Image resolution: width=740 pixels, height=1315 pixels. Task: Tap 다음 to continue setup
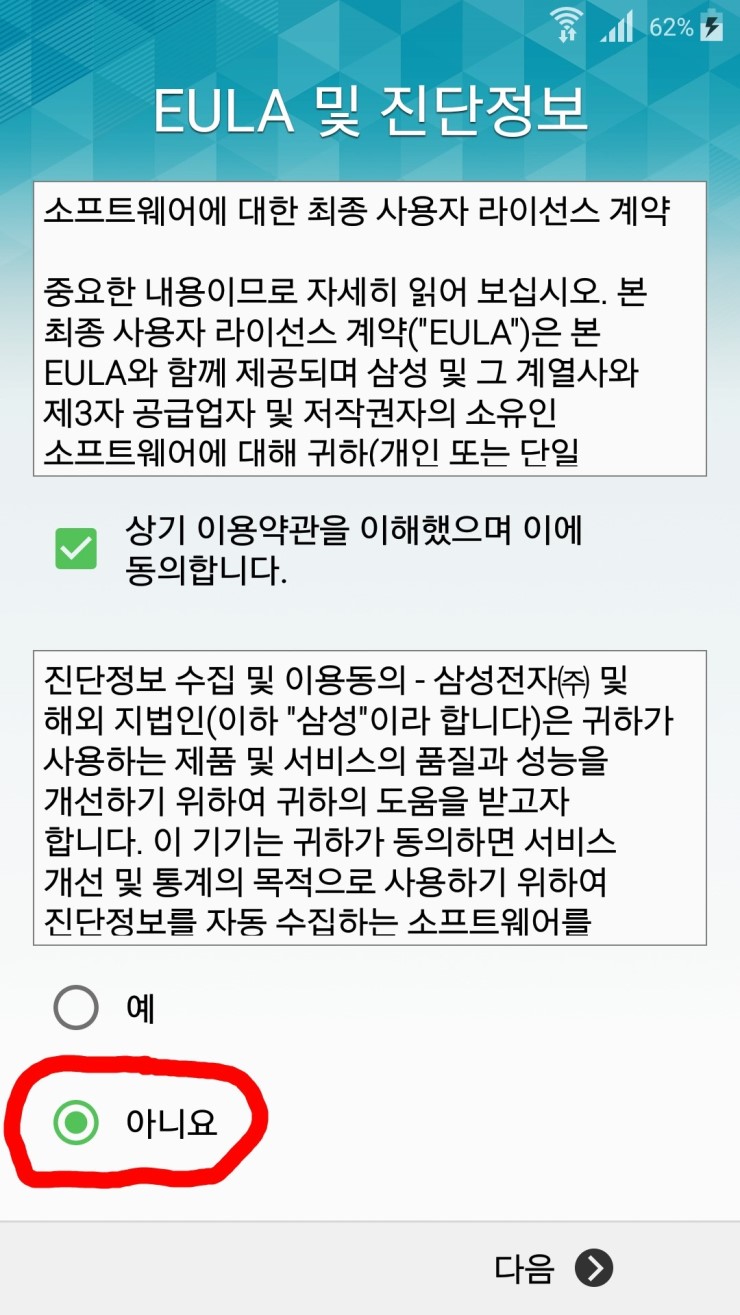coord(553,1268)
